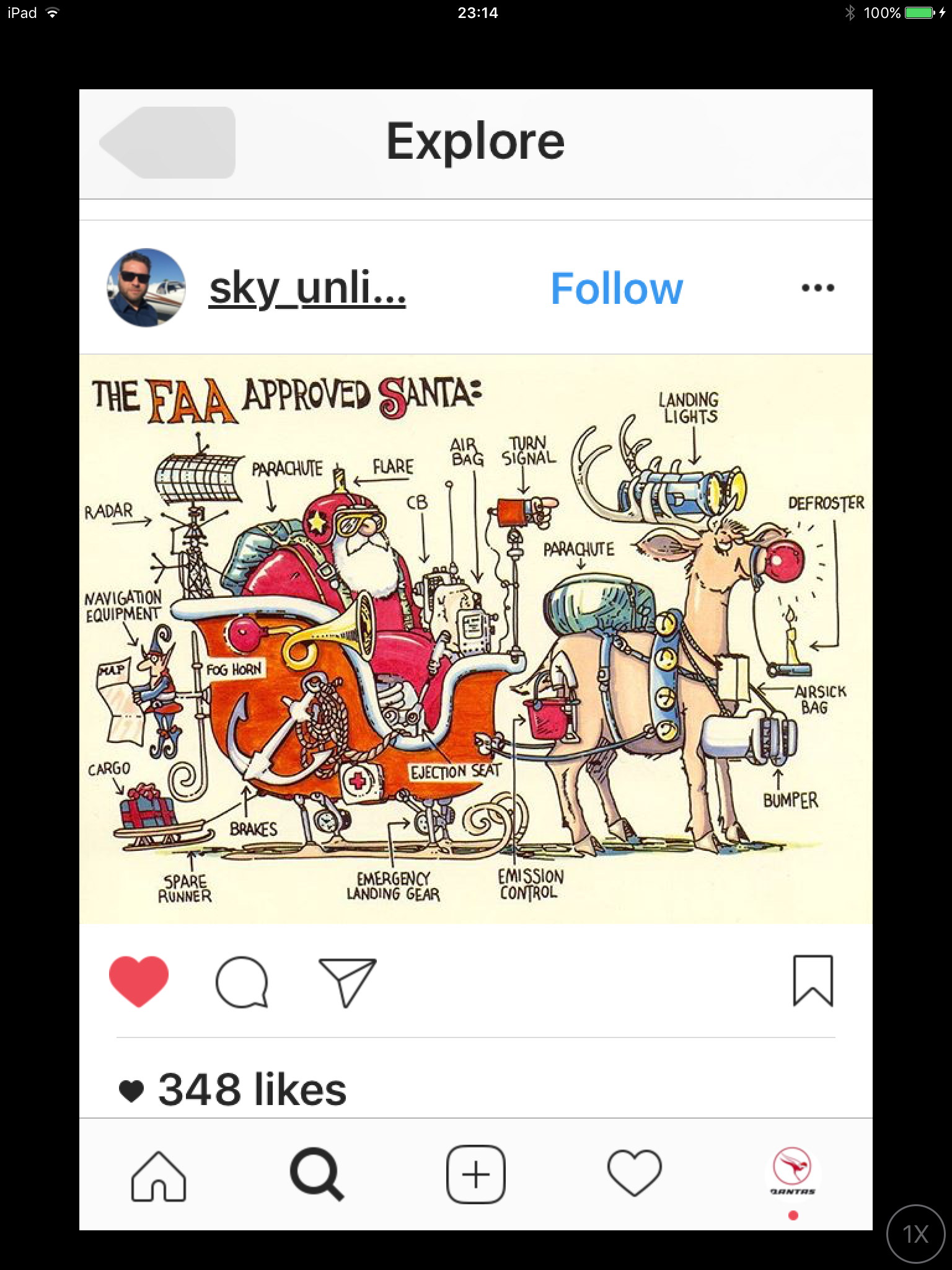View the 348 likes list
952x1270 pixels.
click(x=251, y=1090)
